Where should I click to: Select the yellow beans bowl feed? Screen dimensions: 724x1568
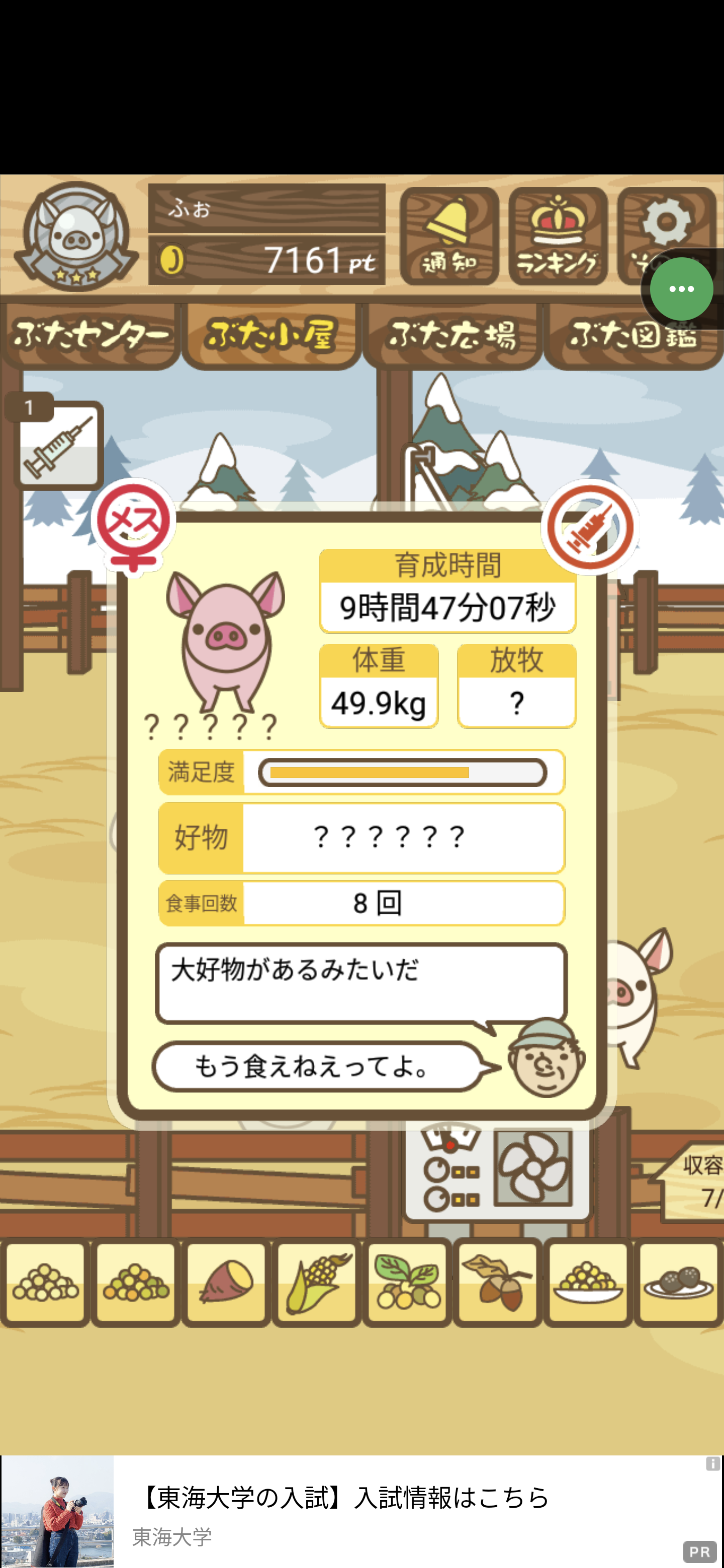(x=588, y=1283)
